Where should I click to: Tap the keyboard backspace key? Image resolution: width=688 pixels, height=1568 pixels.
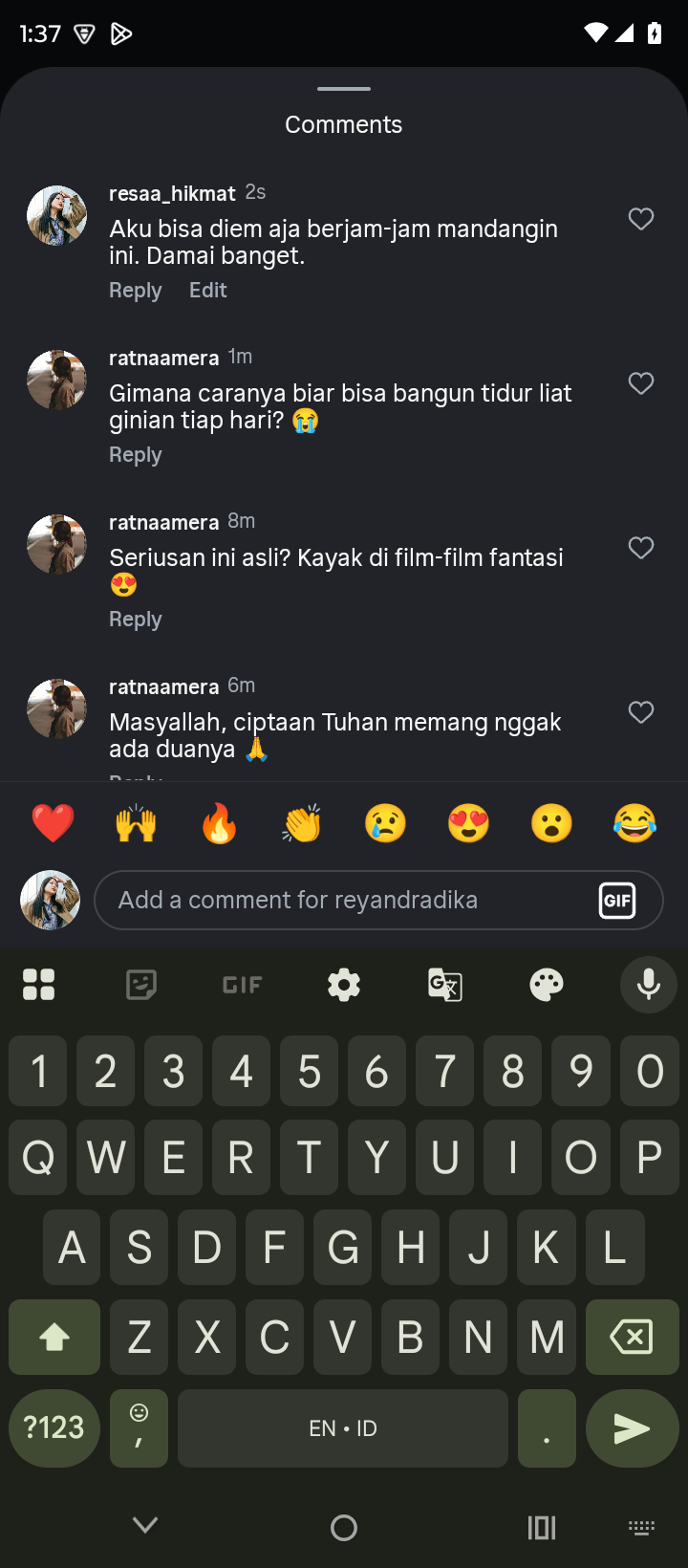click(632, 1337)
